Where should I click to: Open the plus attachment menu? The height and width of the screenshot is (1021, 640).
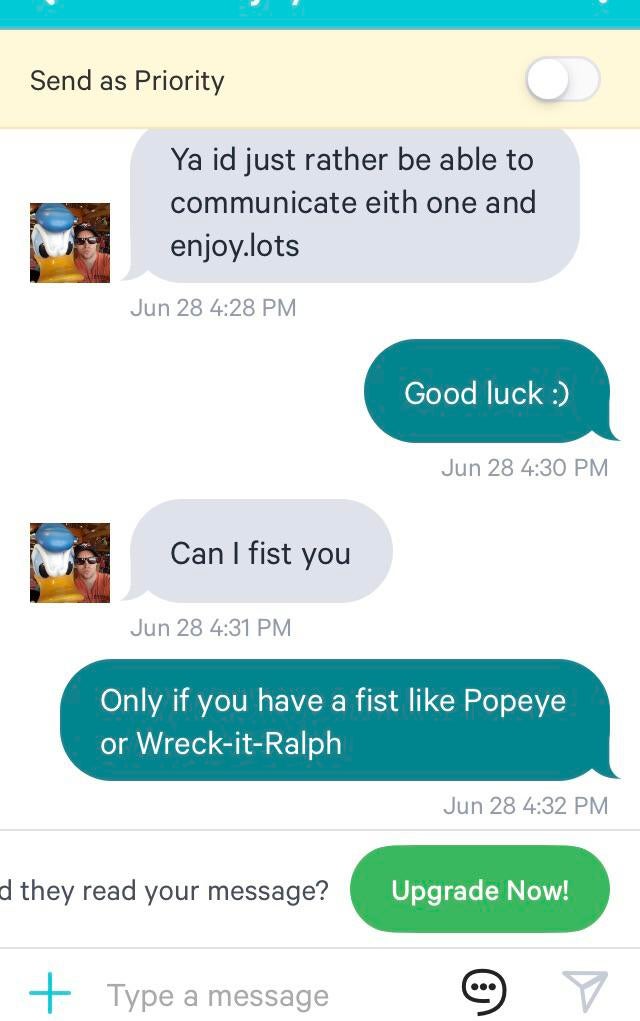50,993
